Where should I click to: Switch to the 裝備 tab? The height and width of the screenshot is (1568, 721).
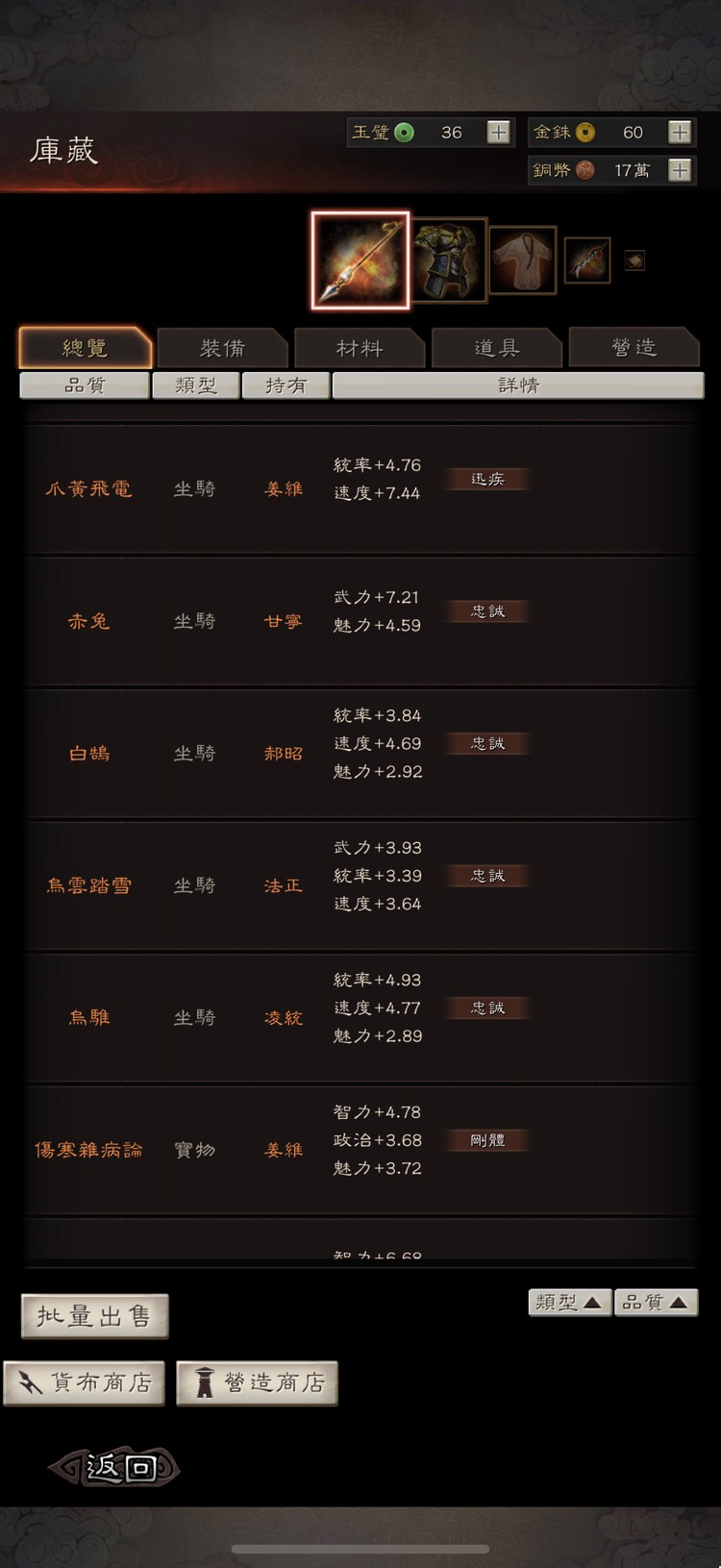pos(222,348)
